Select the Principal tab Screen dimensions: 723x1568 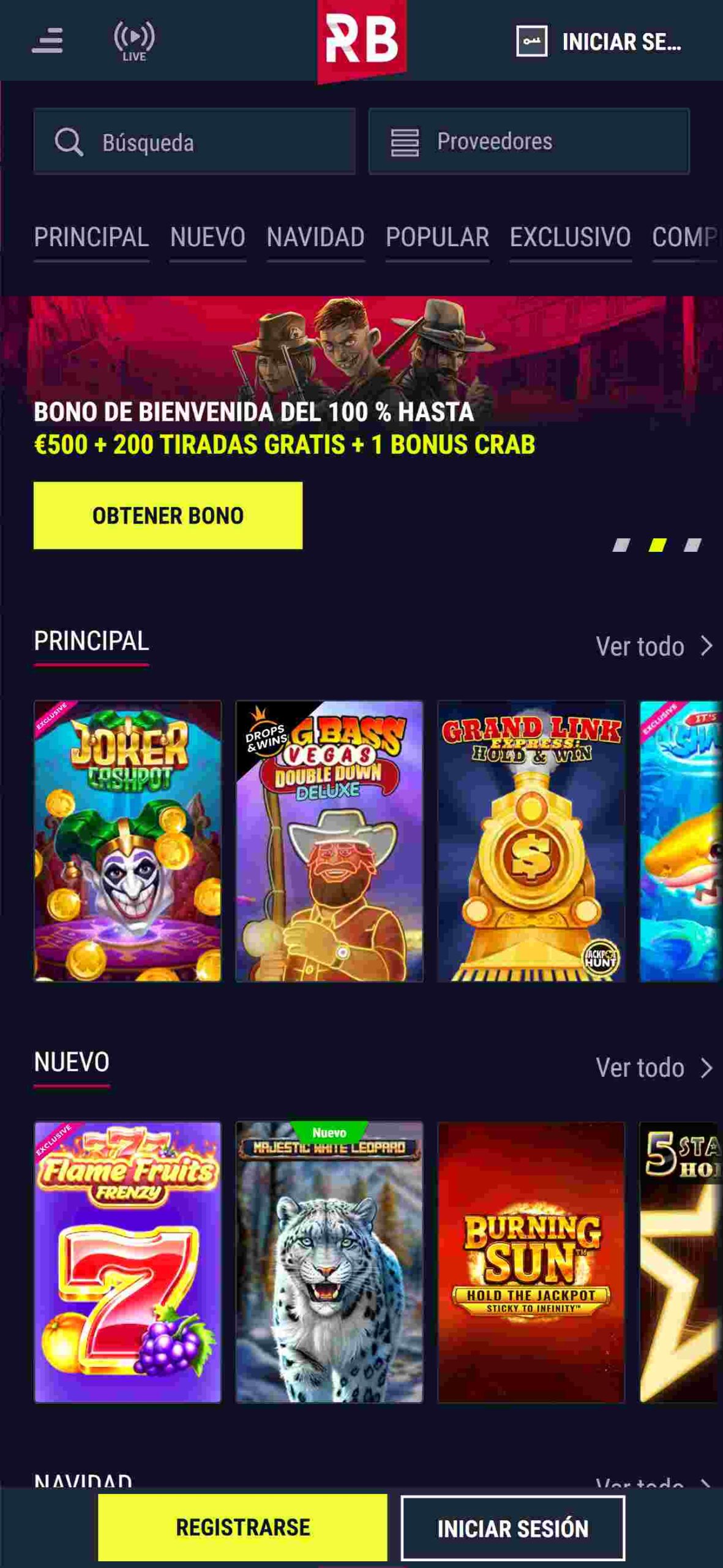pyautogui.click(x=91, y=237)
